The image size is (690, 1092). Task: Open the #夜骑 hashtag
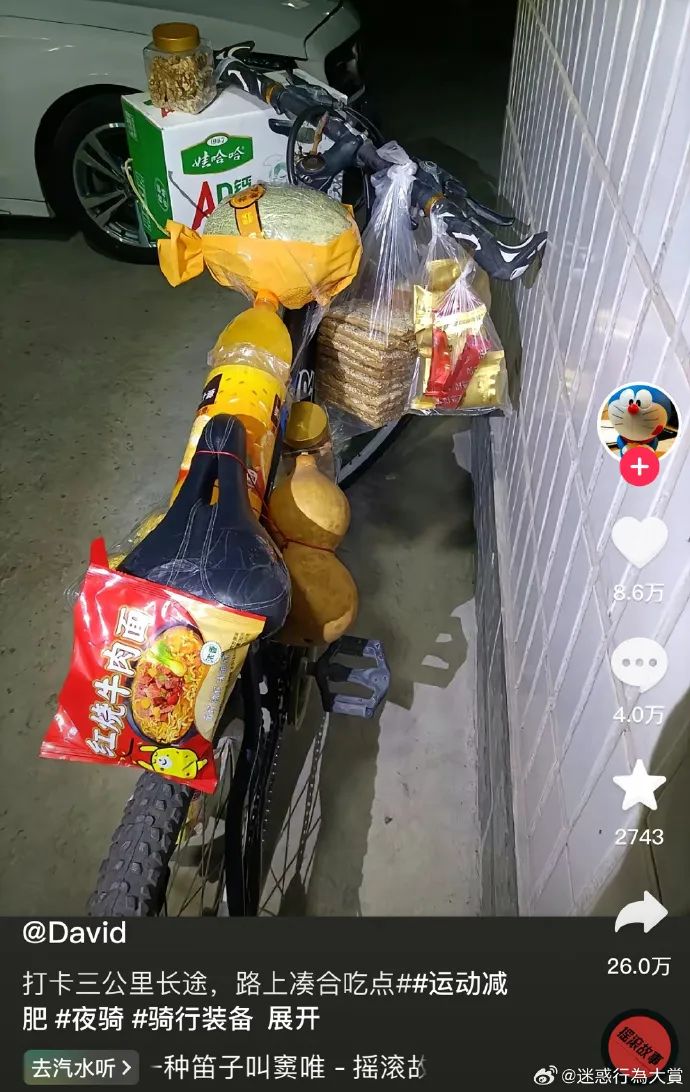(89, 1019)
